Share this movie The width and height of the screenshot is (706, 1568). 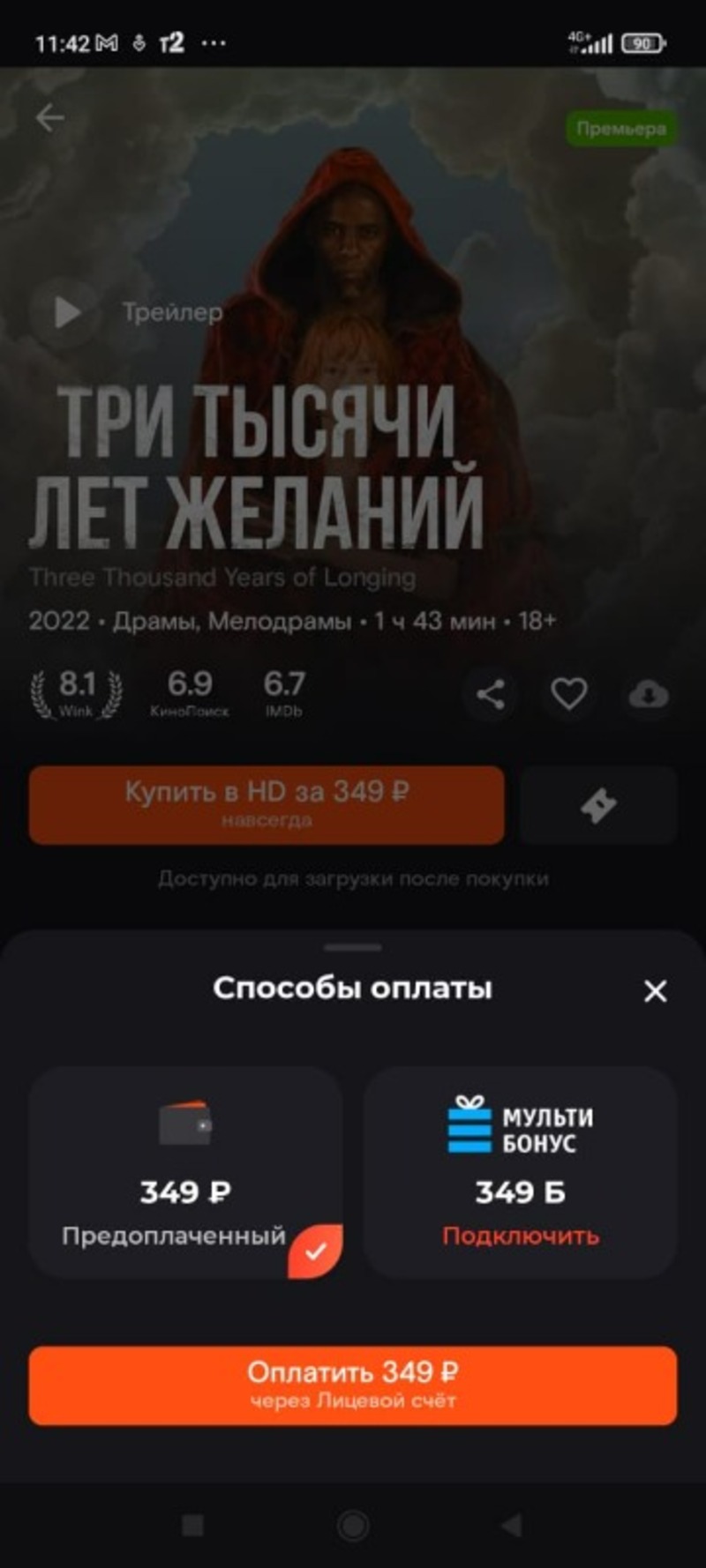coord(490,695)
